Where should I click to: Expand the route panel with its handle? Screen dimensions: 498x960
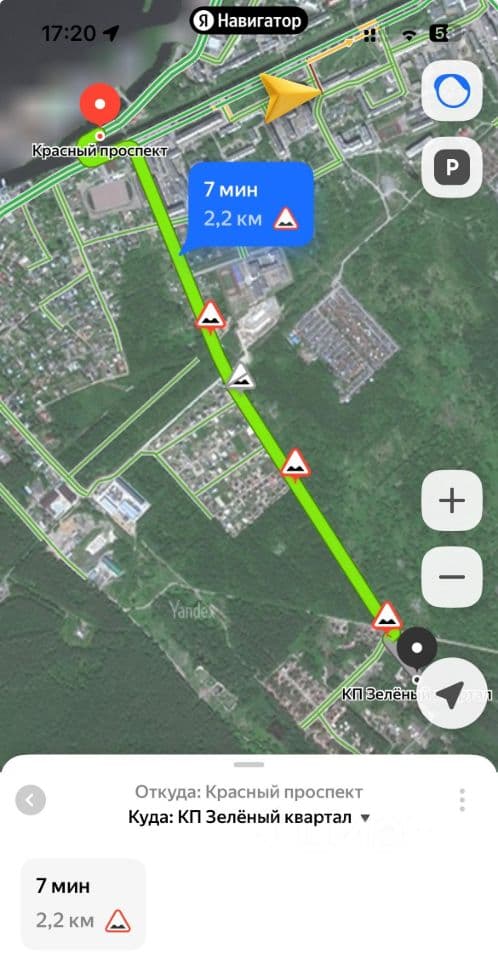click(249, 764)
